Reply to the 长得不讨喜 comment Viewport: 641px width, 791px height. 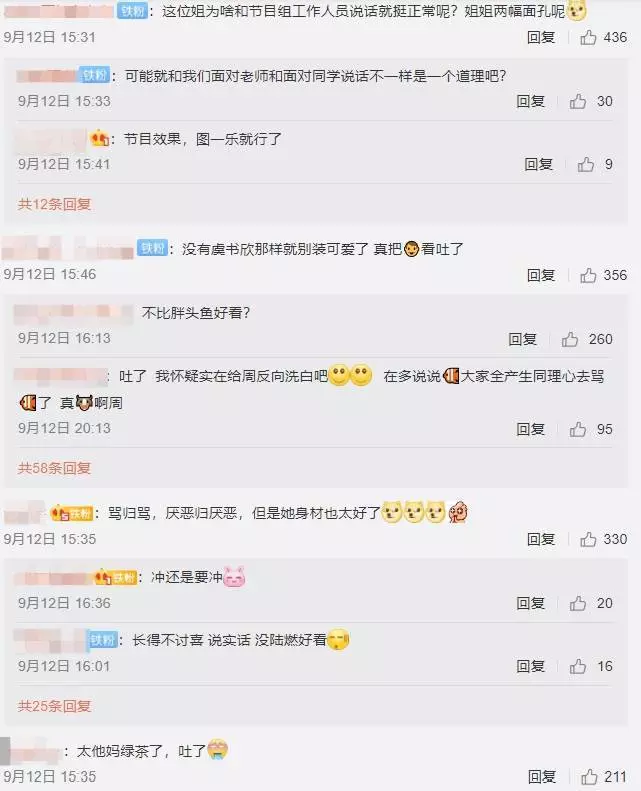pyautogui.click(x=530, y=666)
